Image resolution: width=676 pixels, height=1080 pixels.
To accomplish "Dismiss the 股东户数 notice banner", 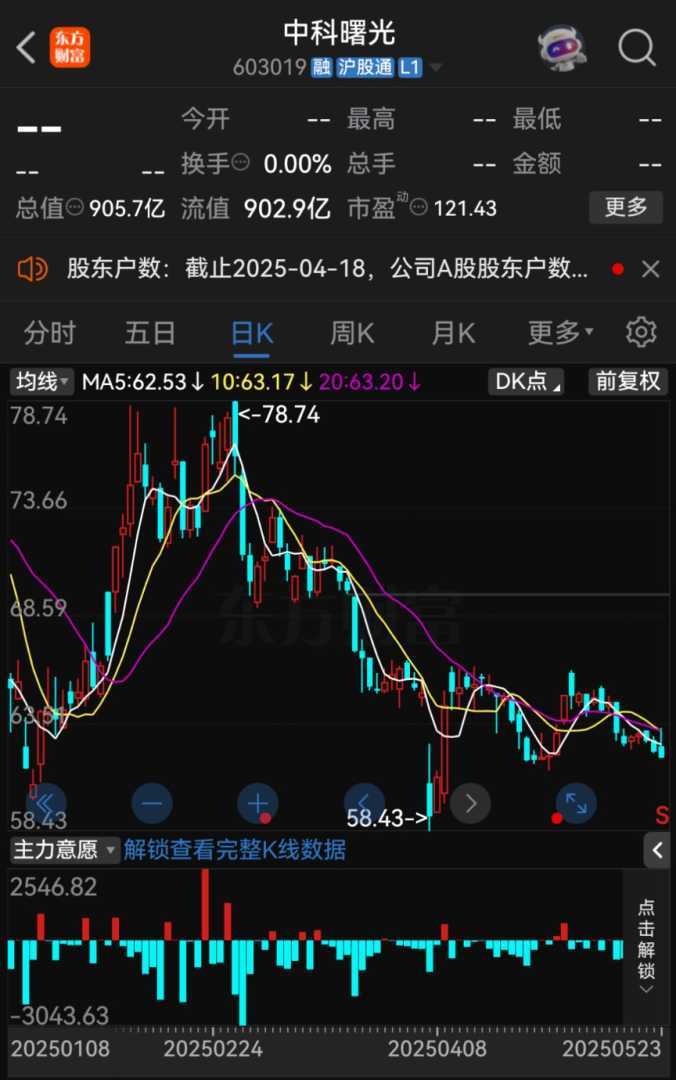I will point(651,268).
